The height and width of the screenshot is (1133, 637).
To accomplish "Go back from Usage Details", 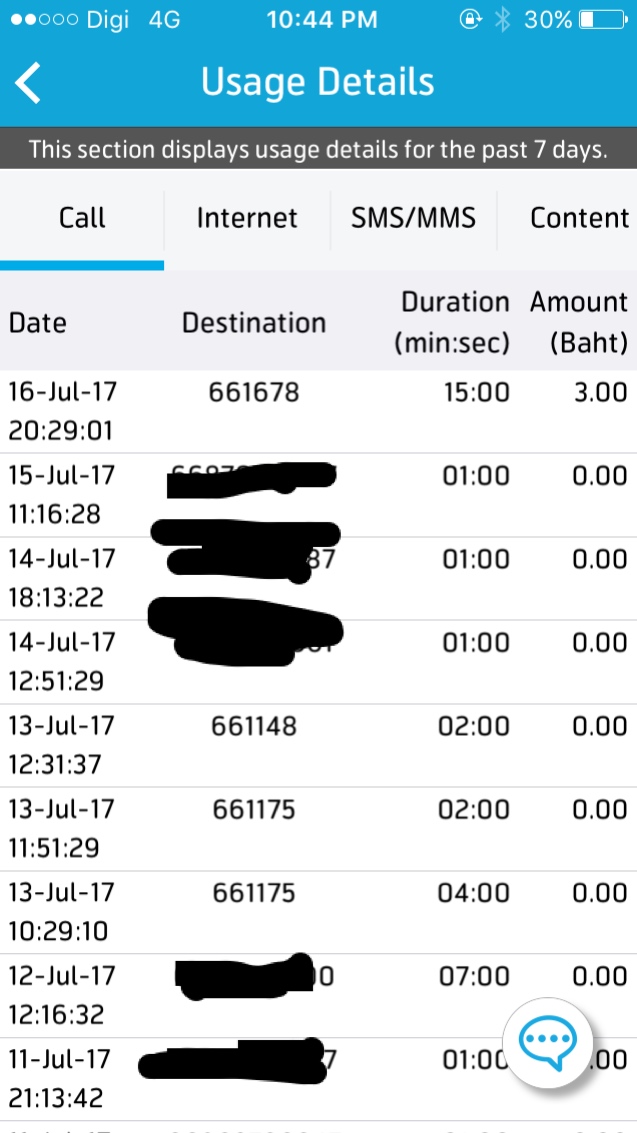I will tap(29, 82).
